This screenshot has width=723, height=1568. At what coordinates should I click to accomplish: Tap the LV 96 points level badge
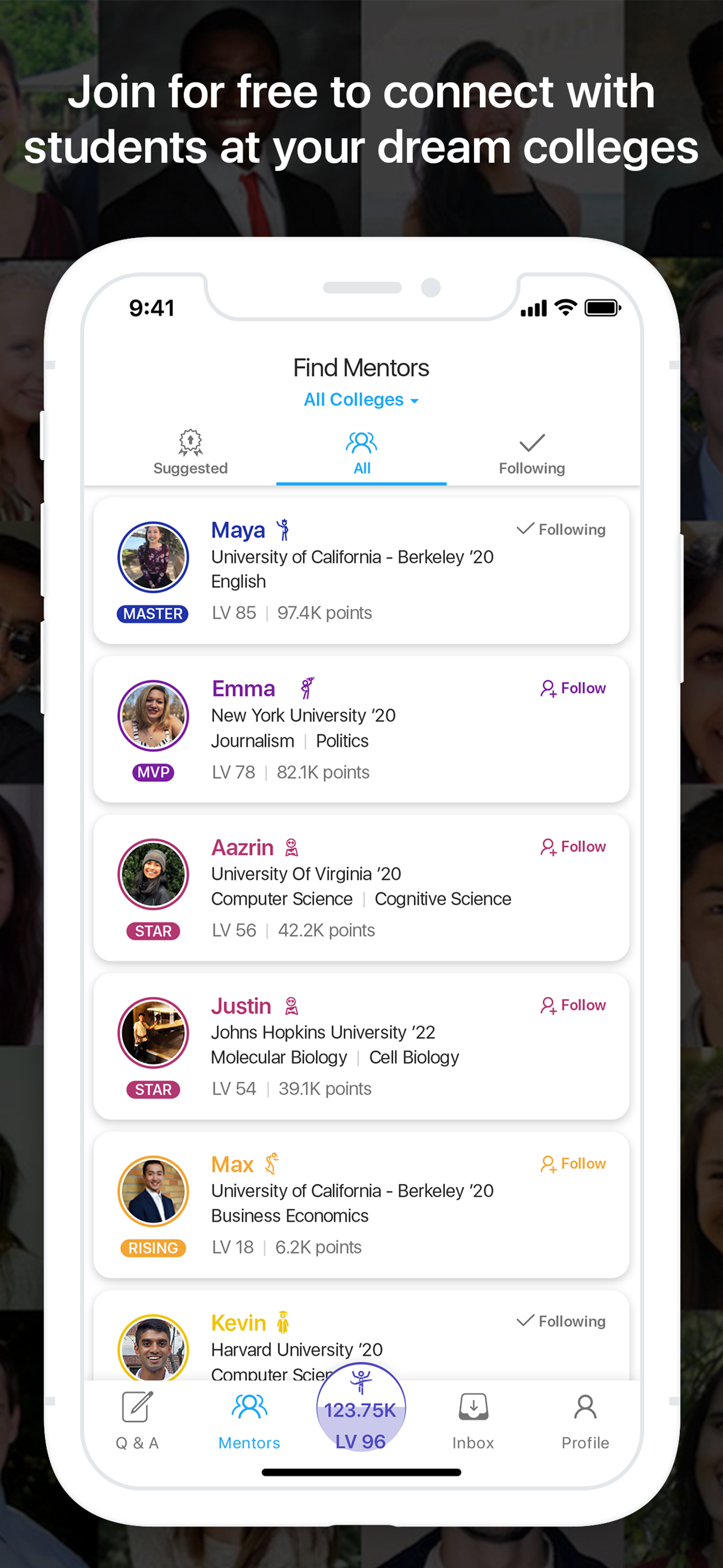click(361, 1418)
